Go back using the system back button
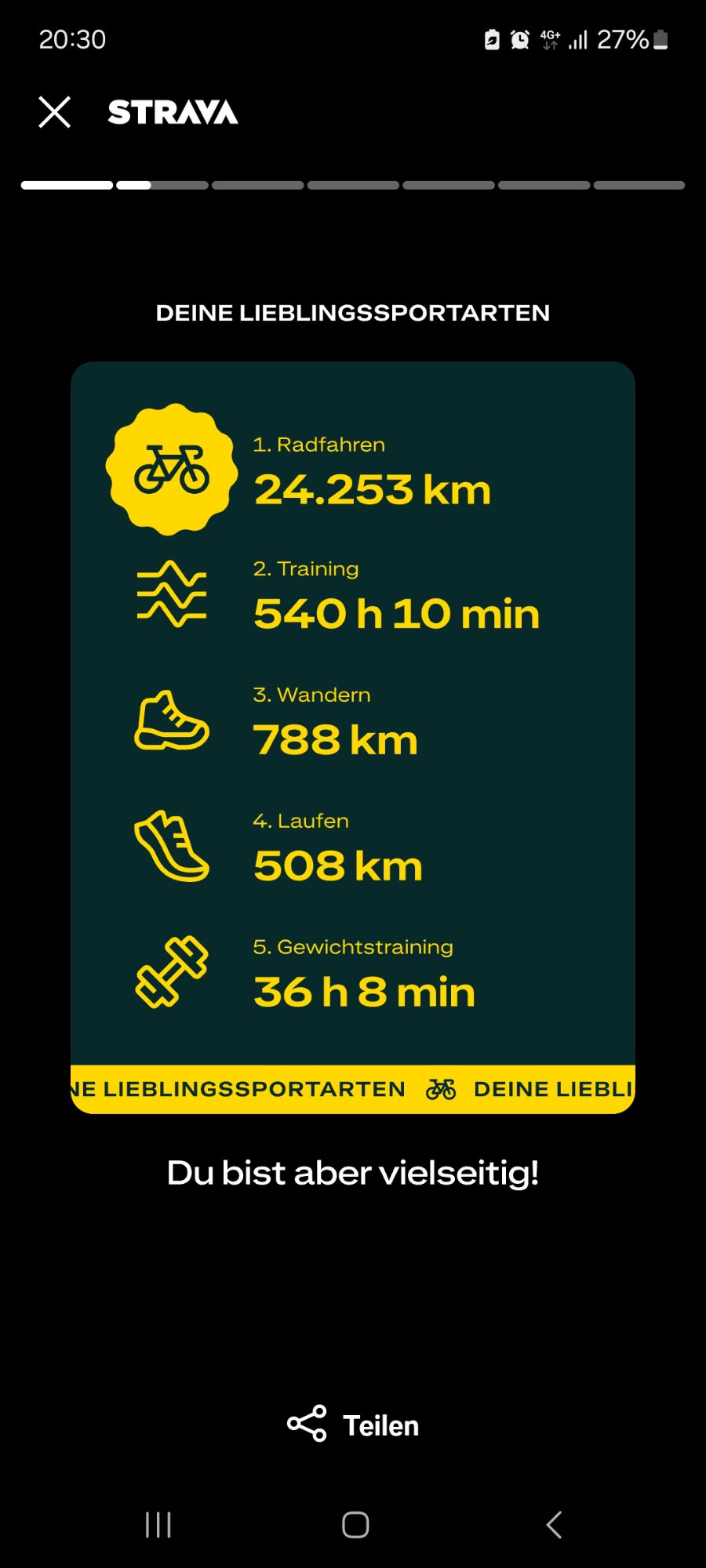This screenshot has height=1568, width=706. coord(554,1525)
